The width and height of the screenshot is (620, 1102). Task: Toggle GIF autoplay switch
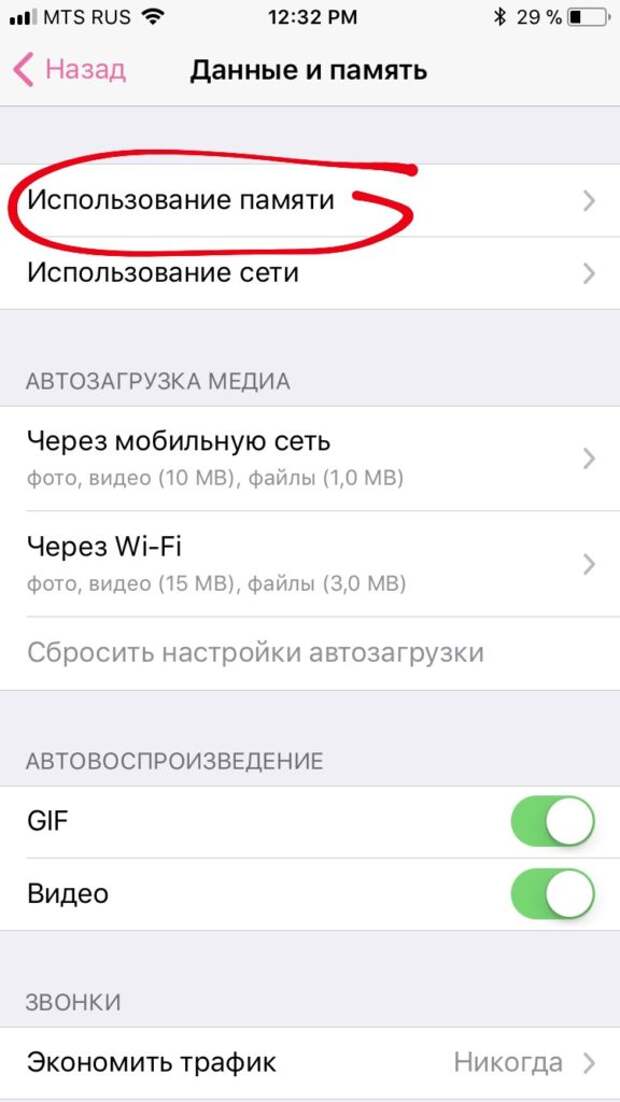(x=553, y=821)
